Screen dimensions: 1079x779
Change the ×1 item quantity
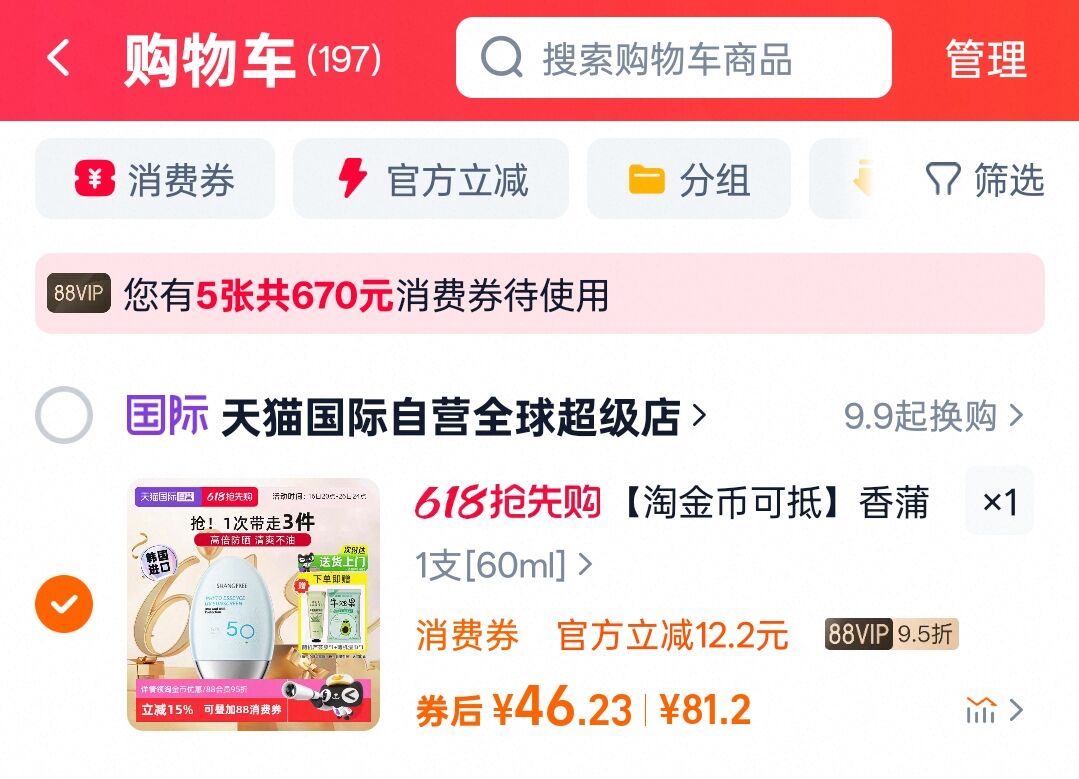pyautogui.click(x=999, y=502)
